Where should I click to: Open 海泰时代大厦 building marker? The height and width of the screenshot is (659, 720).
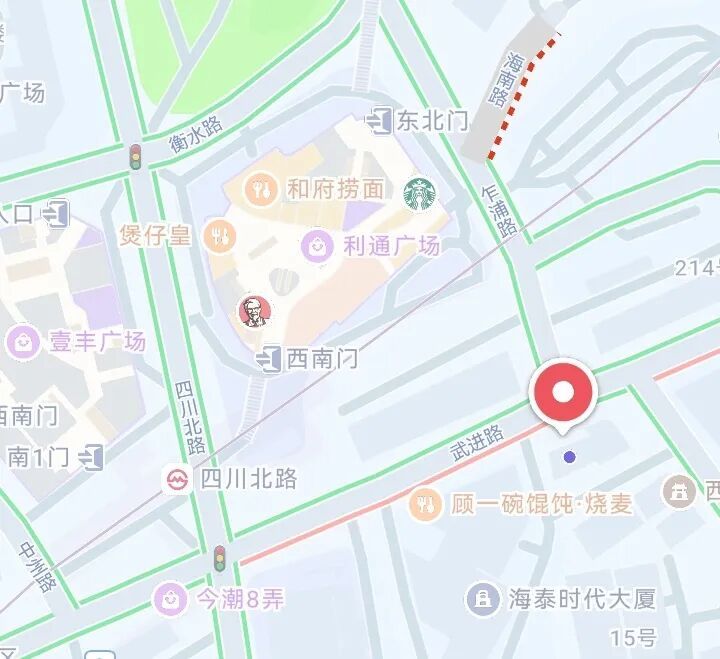point(484,598)
